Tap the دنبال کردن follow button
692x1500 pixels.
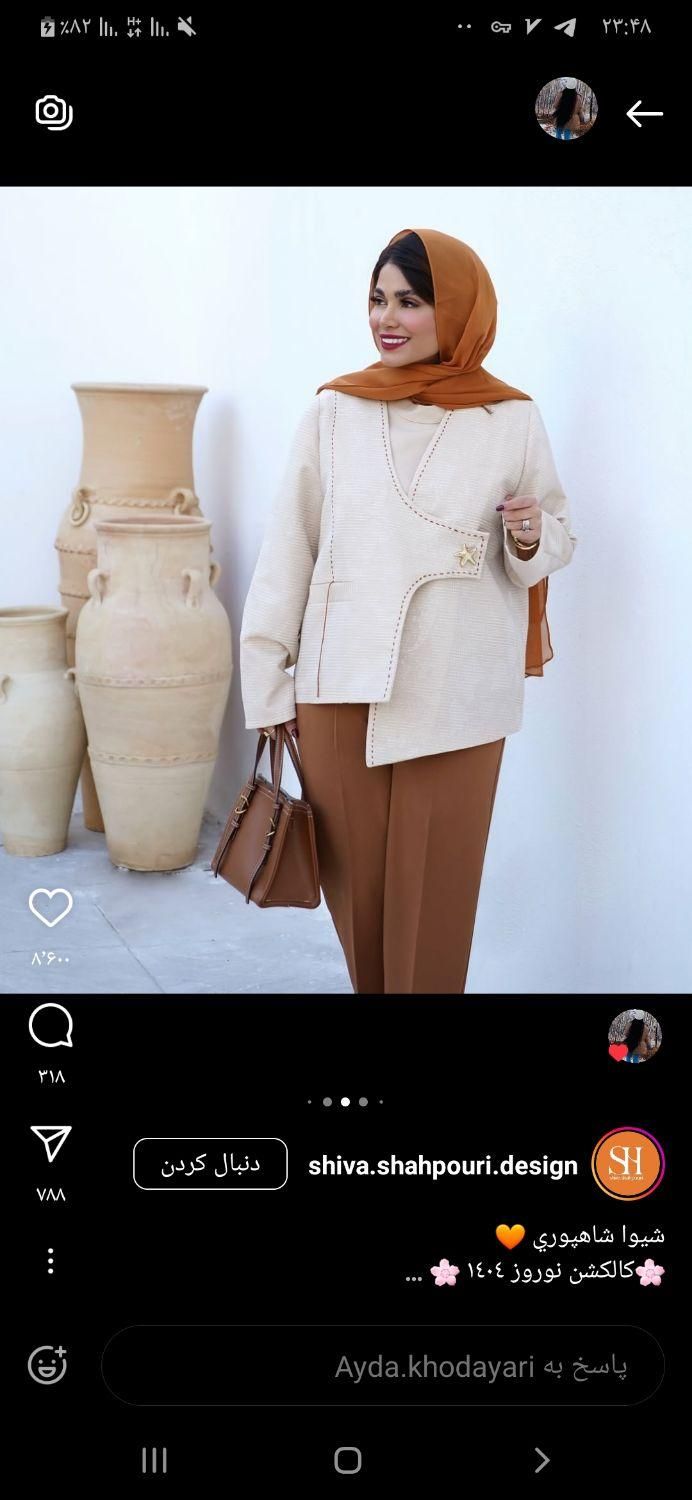click(x=210, y=1164)
